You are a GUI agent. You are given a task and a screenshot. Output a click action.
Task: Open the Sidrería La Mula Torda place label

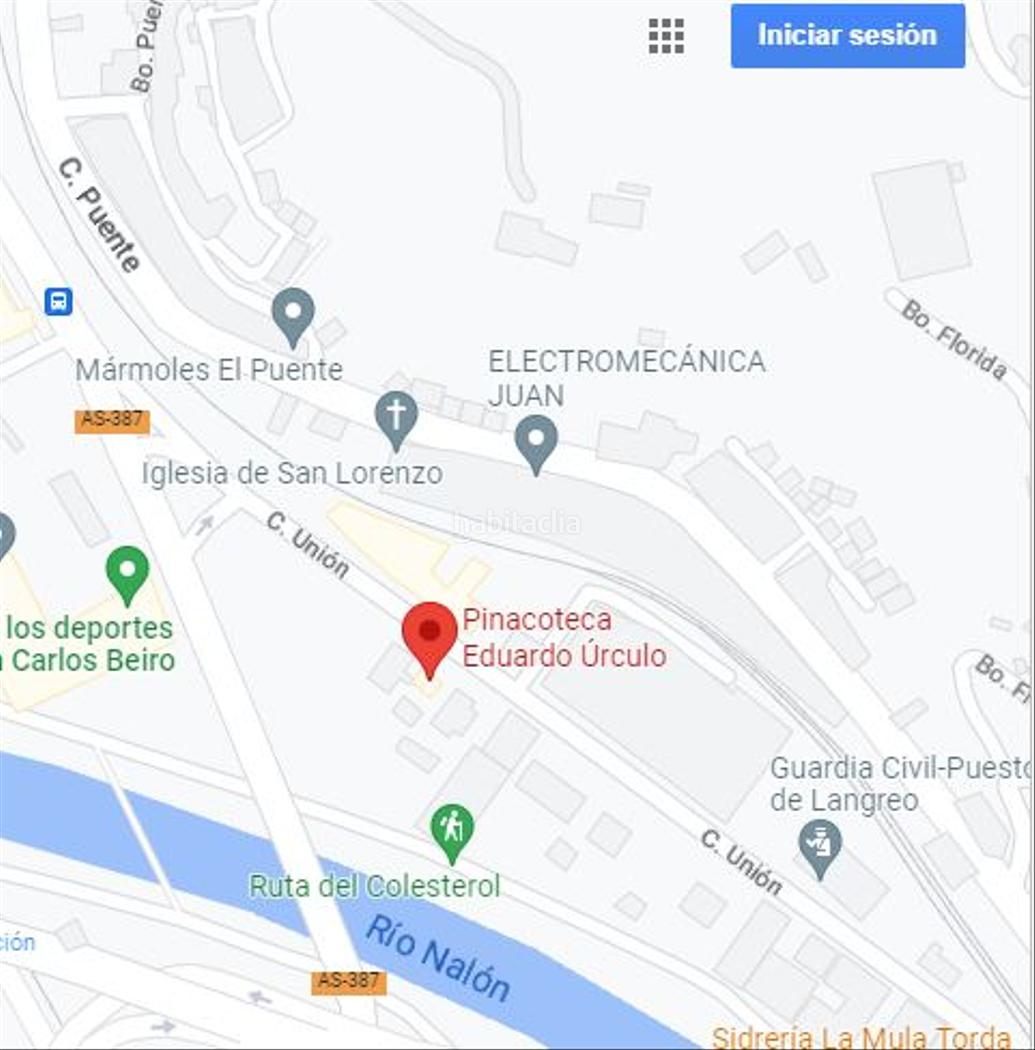[861, 1037]
